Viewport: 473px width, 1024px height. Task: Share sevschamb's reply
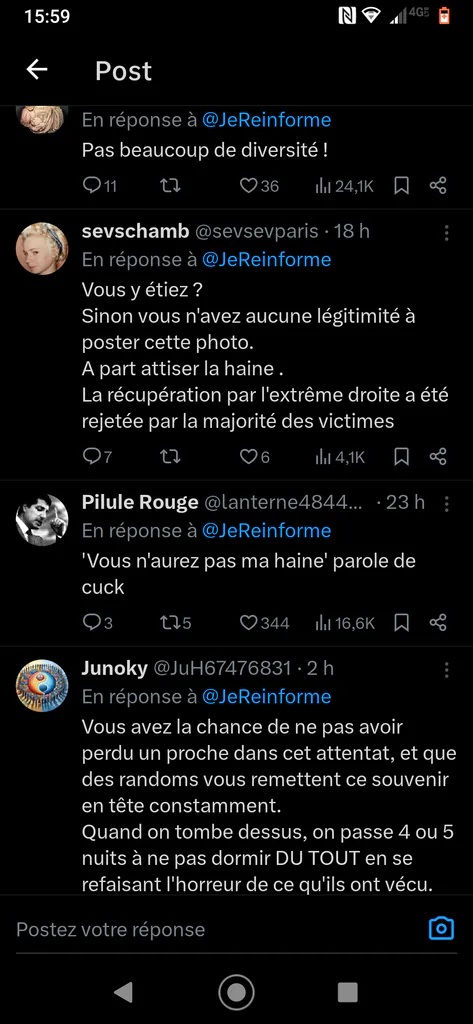coord(438,457)
